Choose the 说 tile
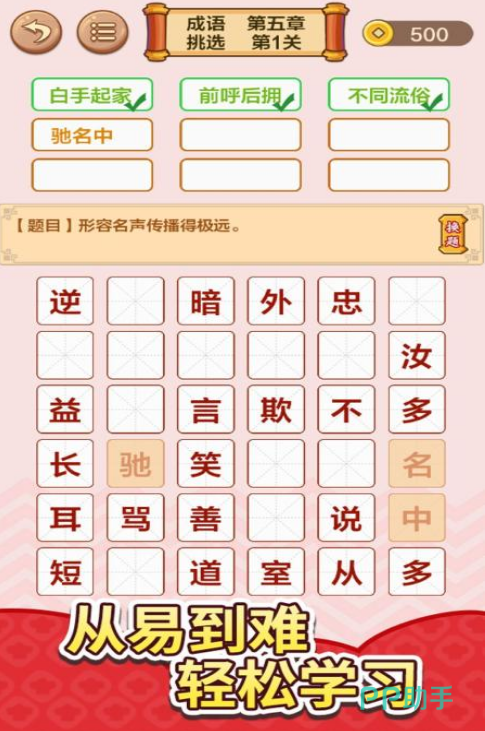This screenshot has height=731, width=485. (x=346, y=517)
